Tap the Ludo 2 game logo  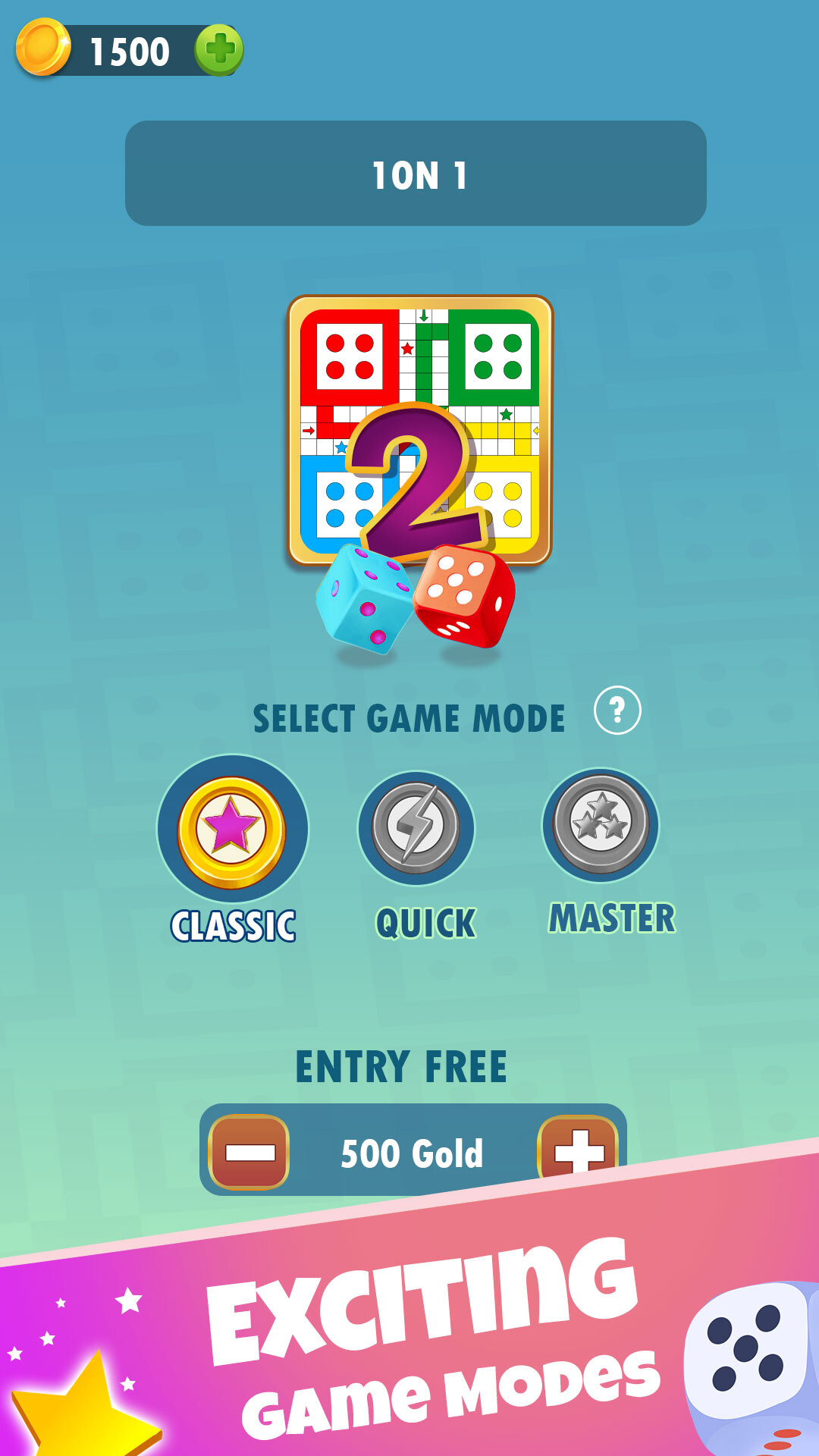[x=418, y=432]
